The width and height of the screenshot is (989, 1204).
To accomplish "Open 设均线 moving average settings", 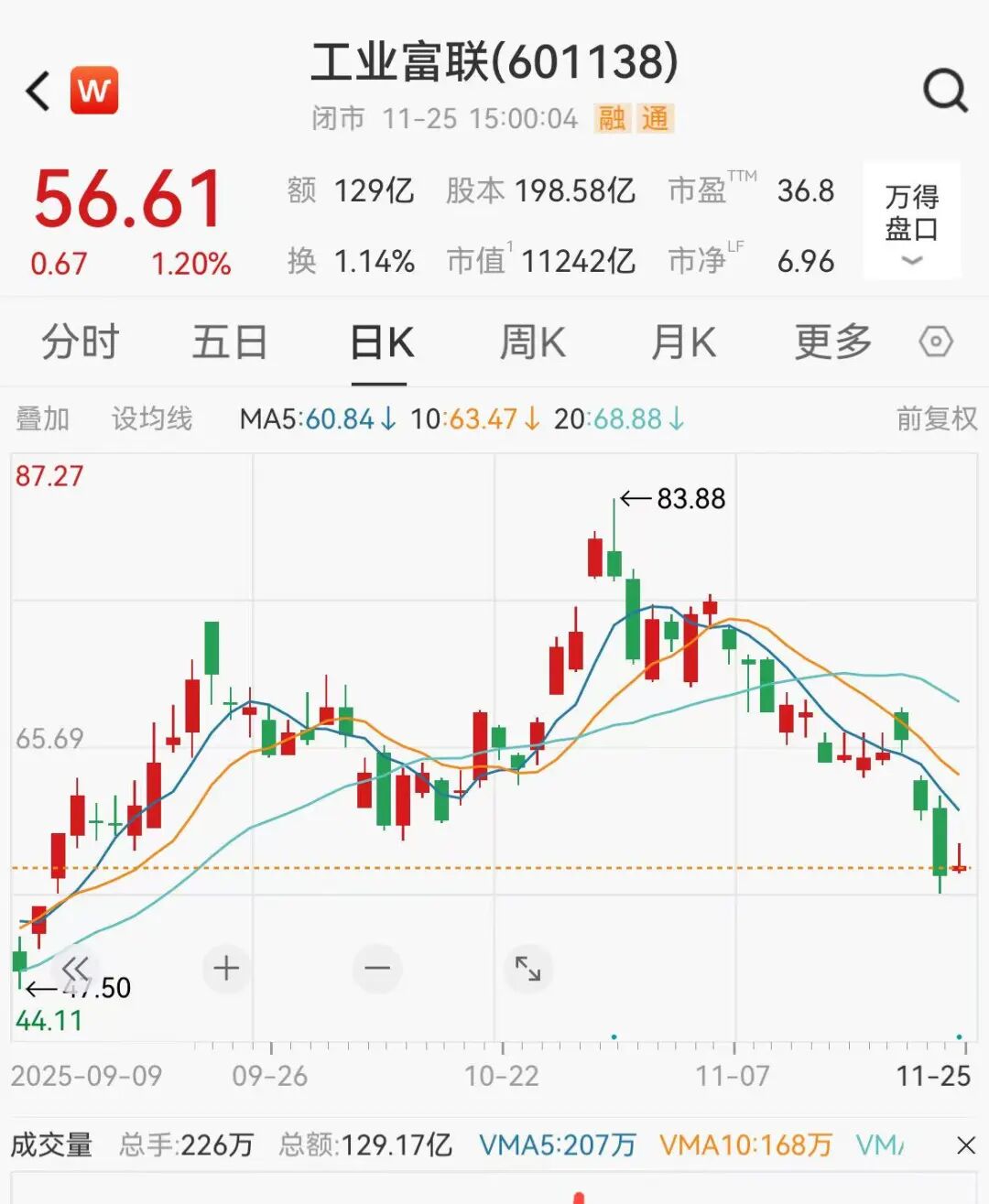I will pos(152,419).
